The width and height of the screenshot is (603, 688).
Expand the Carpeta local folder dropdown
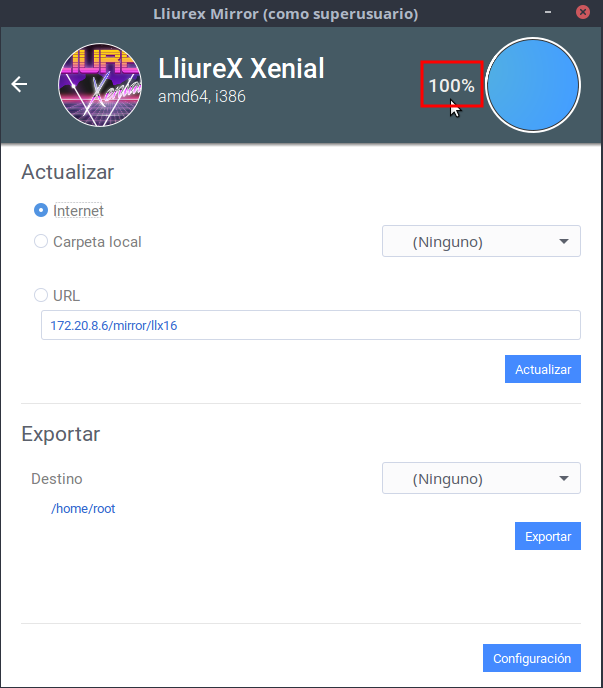[481, 241]
